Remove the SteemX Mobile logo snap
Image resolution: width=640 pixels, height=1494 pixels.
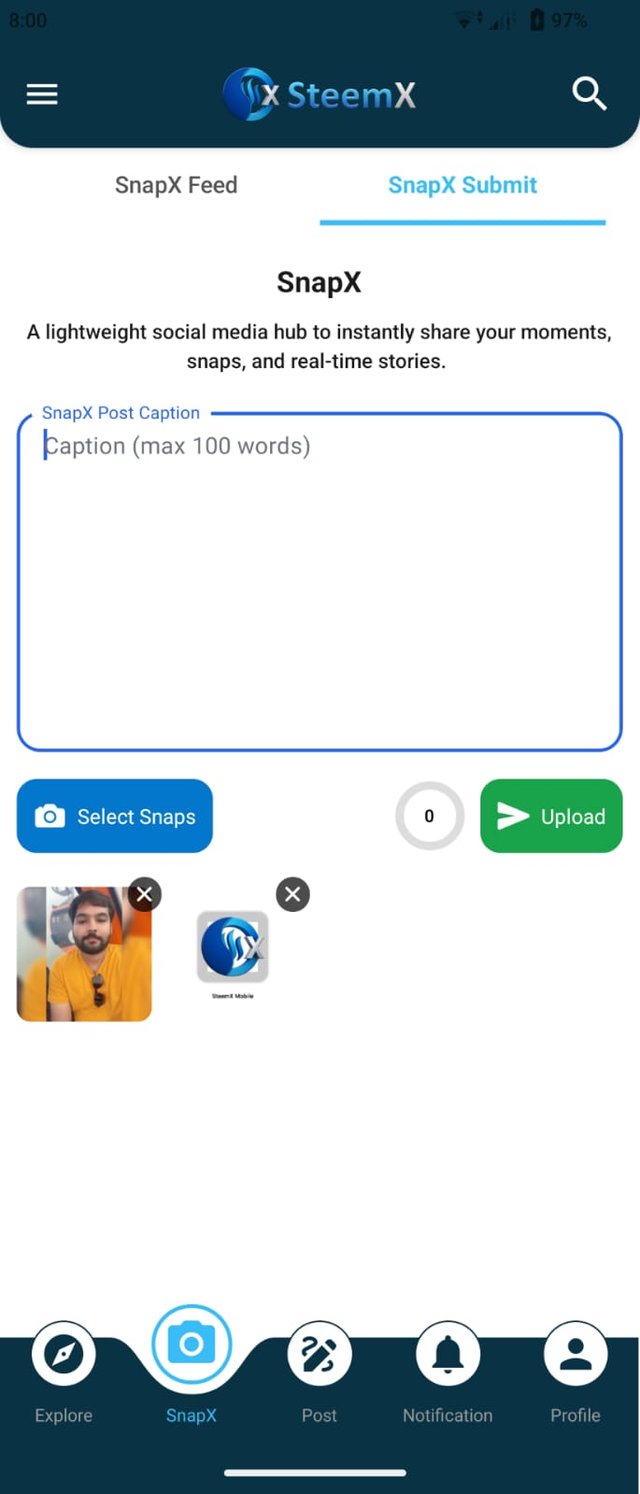pyautogui.click(x=293, y=894)
